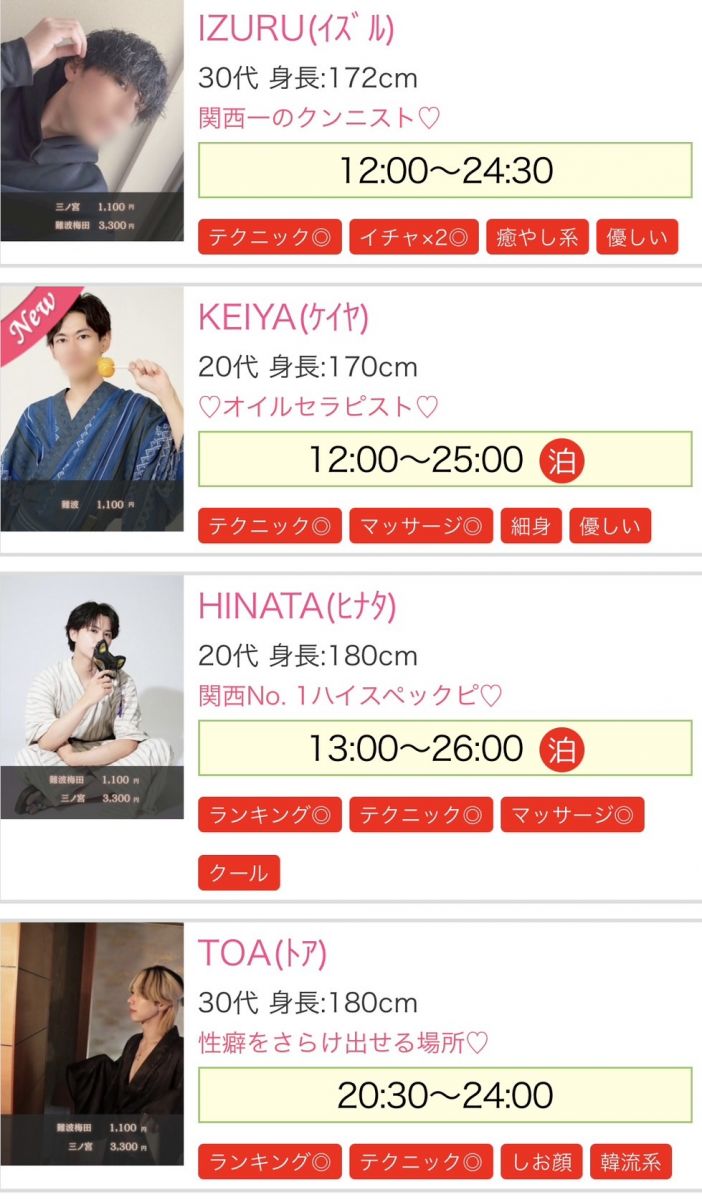Select the しお顔 tag on TOA's card

tap(541, 1162)
